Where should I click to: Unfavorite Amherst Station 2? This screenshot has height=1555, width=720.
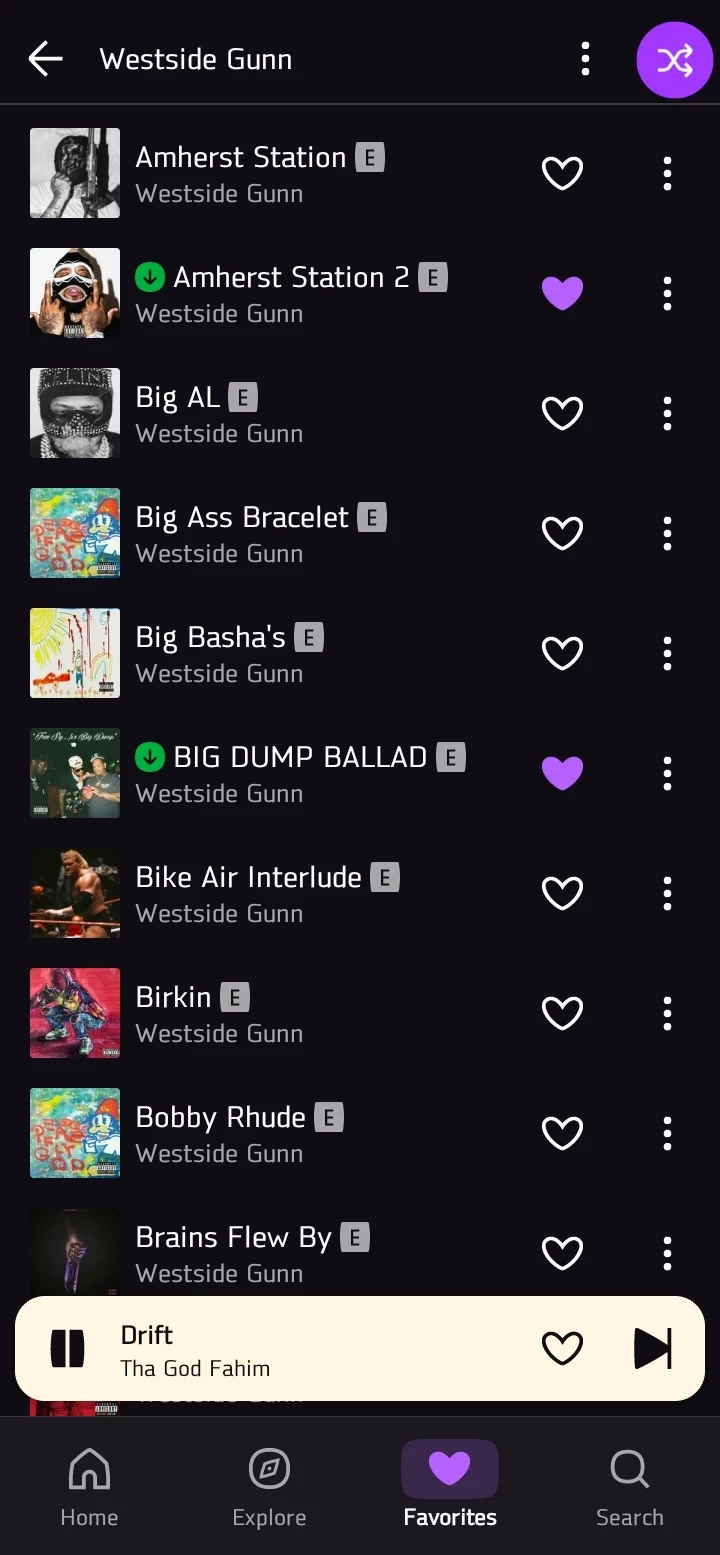[562, 293]
